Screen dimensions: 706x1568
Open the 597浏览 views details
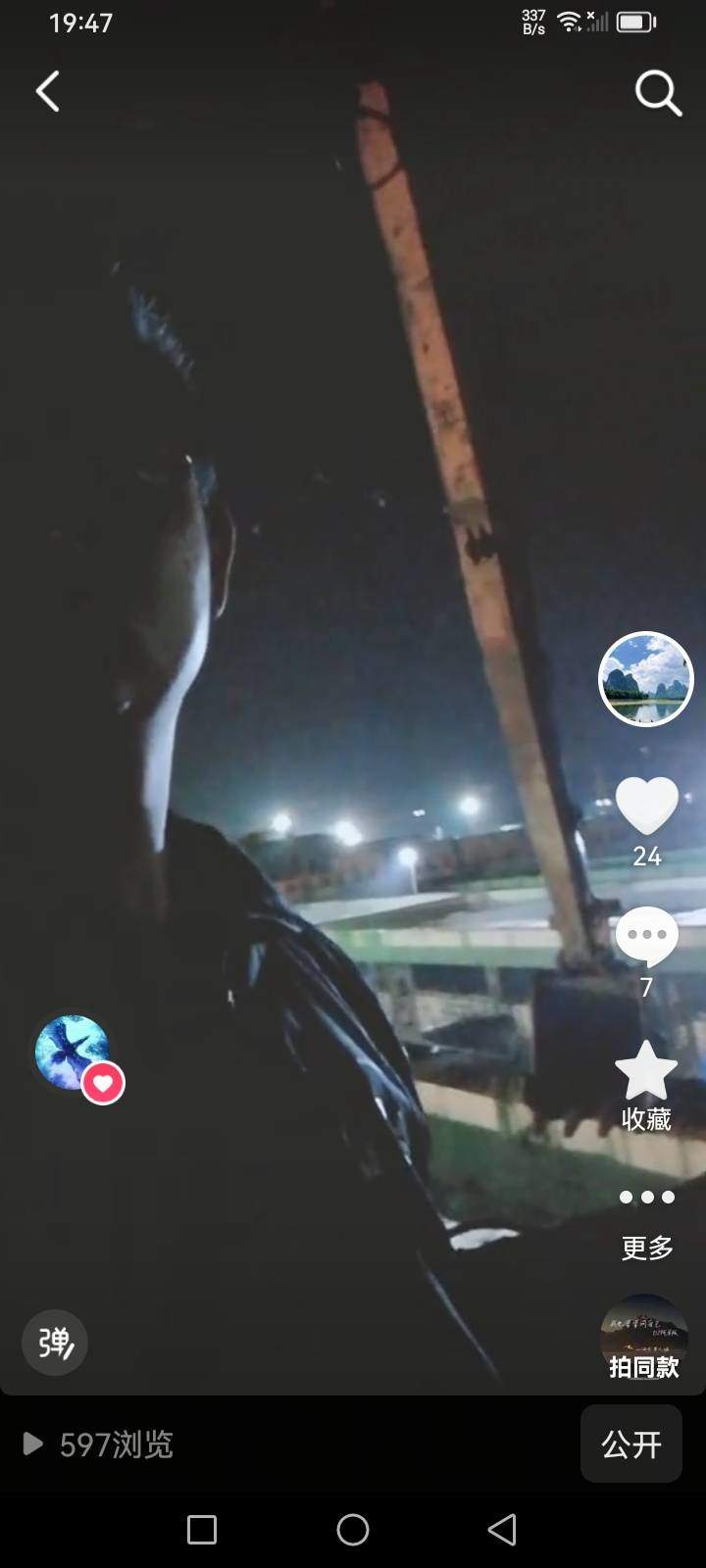98,1445
